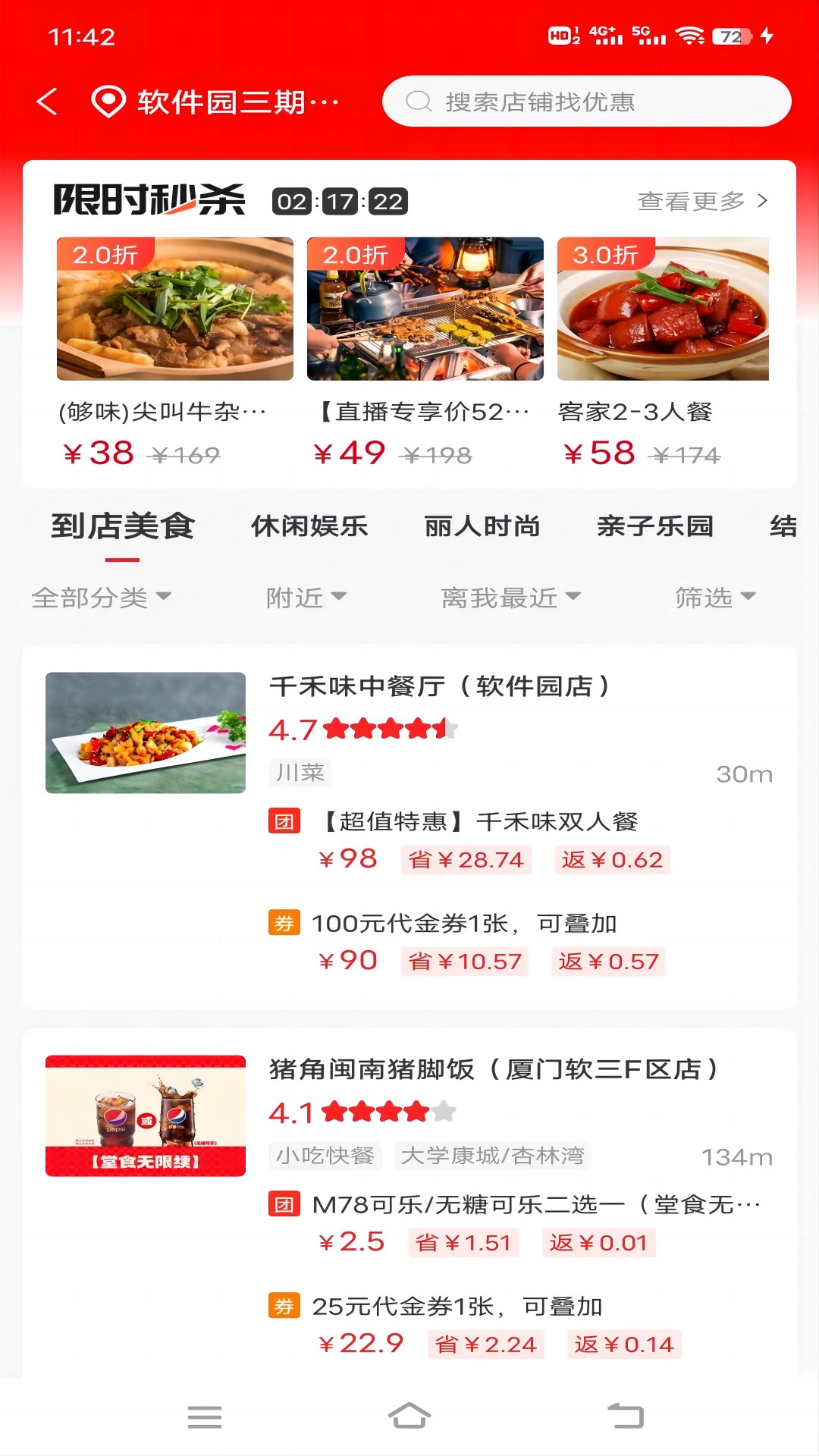819x1456 pixels.
Task: Select the 客家2-3人餐 ¥58 deal
Action: click(x=663, y=349)
